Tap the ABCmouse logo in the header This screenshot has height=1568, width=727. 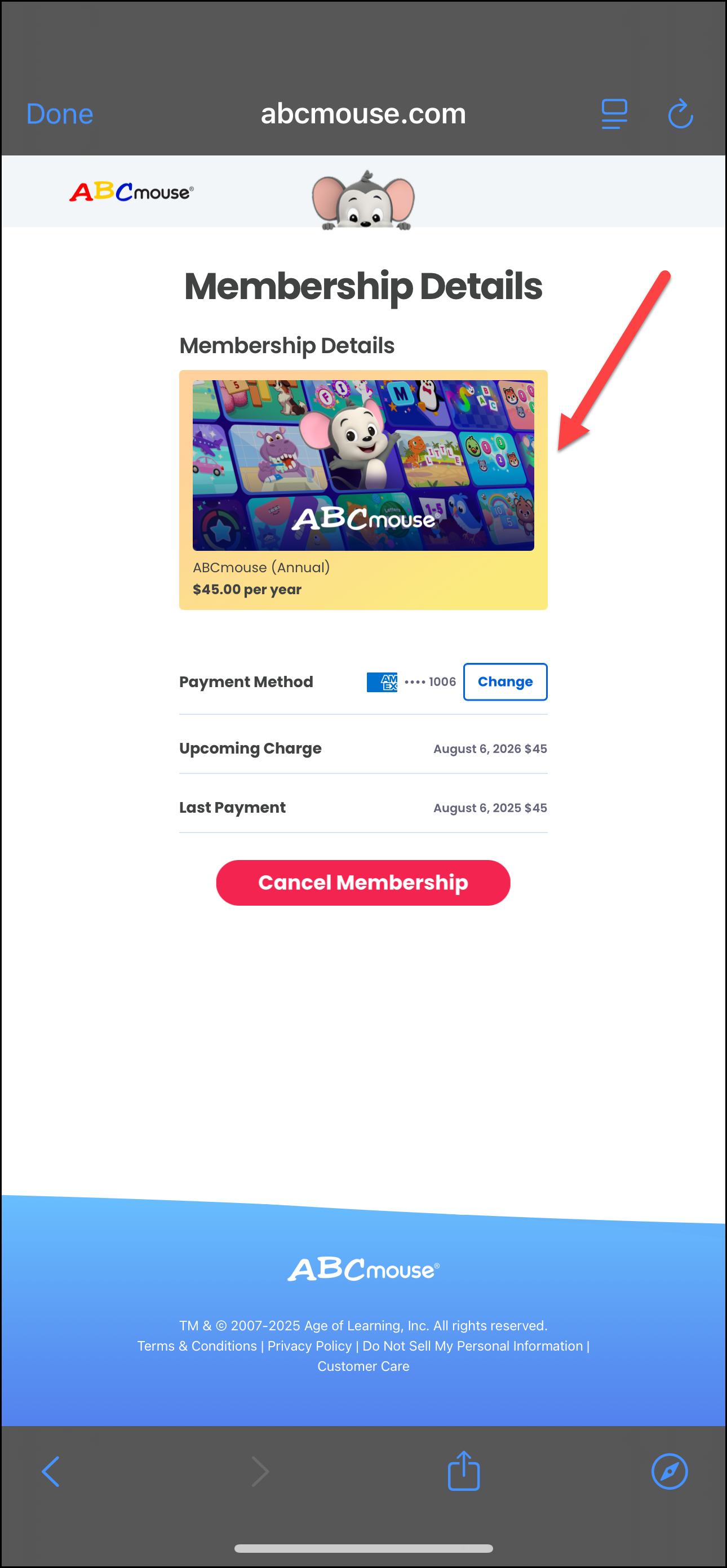(x=131, y=191)
